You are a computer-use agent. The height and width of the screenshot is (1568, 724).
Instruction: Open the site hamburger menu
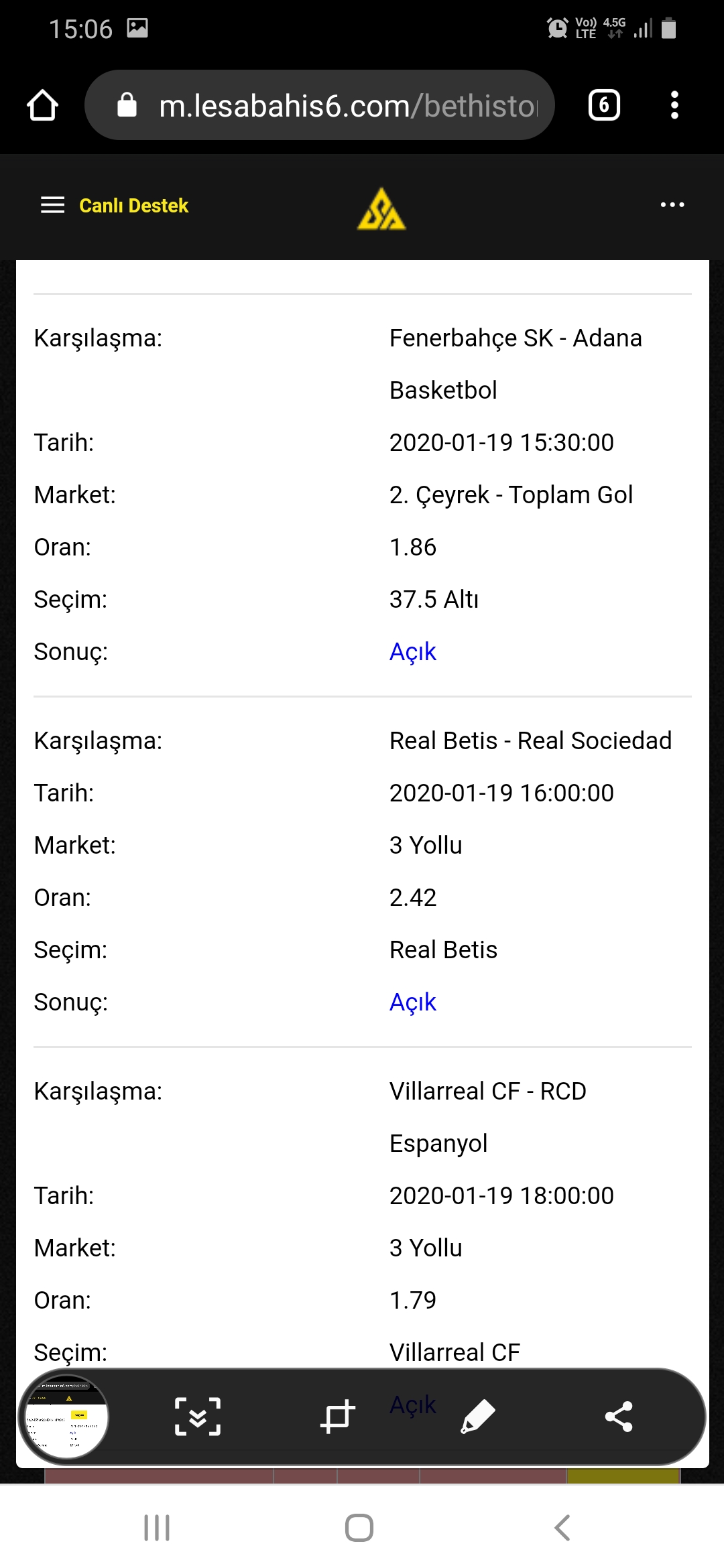pyautogui.click(x=53, y=205)
